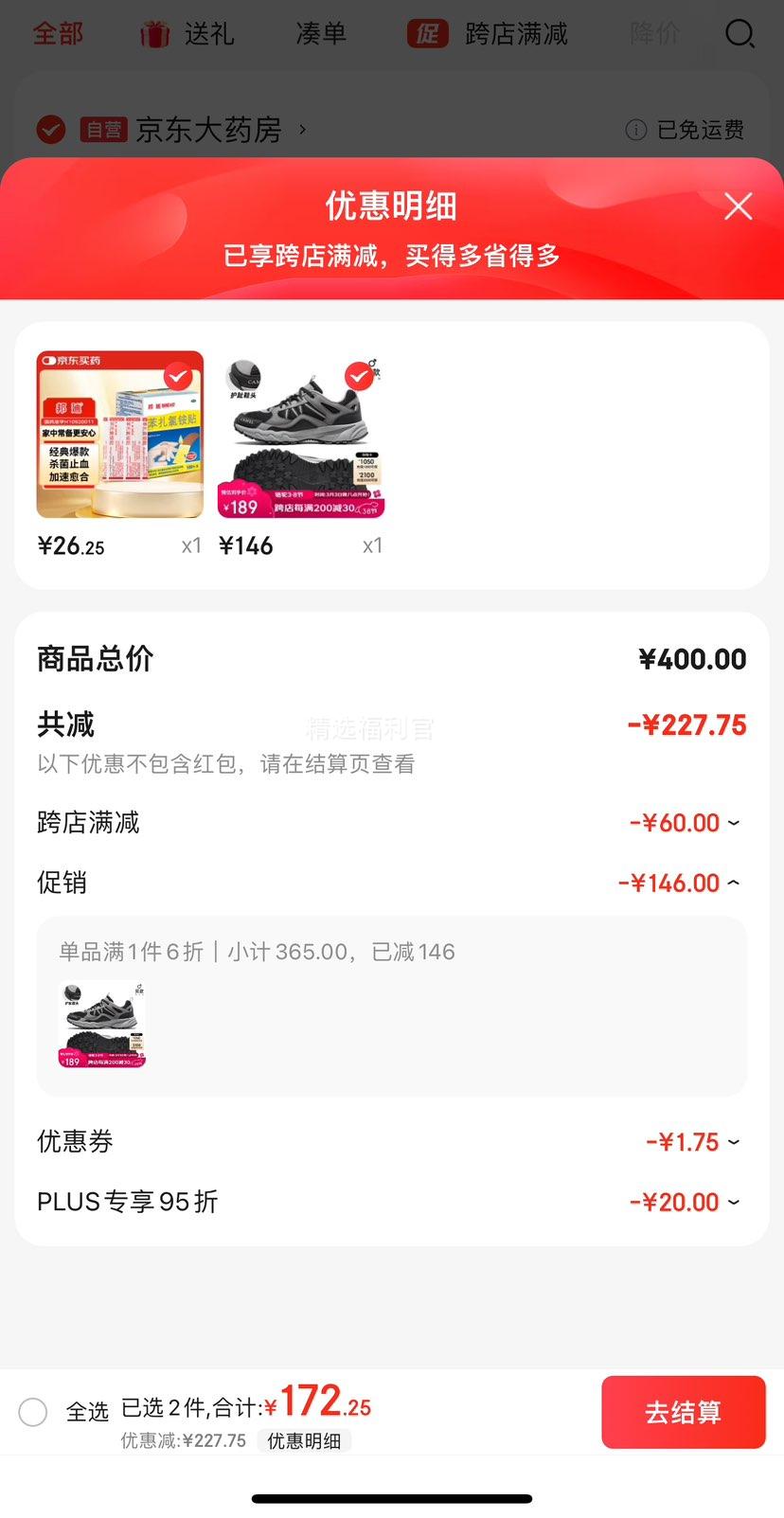The height and width of the screenshot is (1518, 784).
Task: Open the 降价 tab
Action: [x=653, y=32]
